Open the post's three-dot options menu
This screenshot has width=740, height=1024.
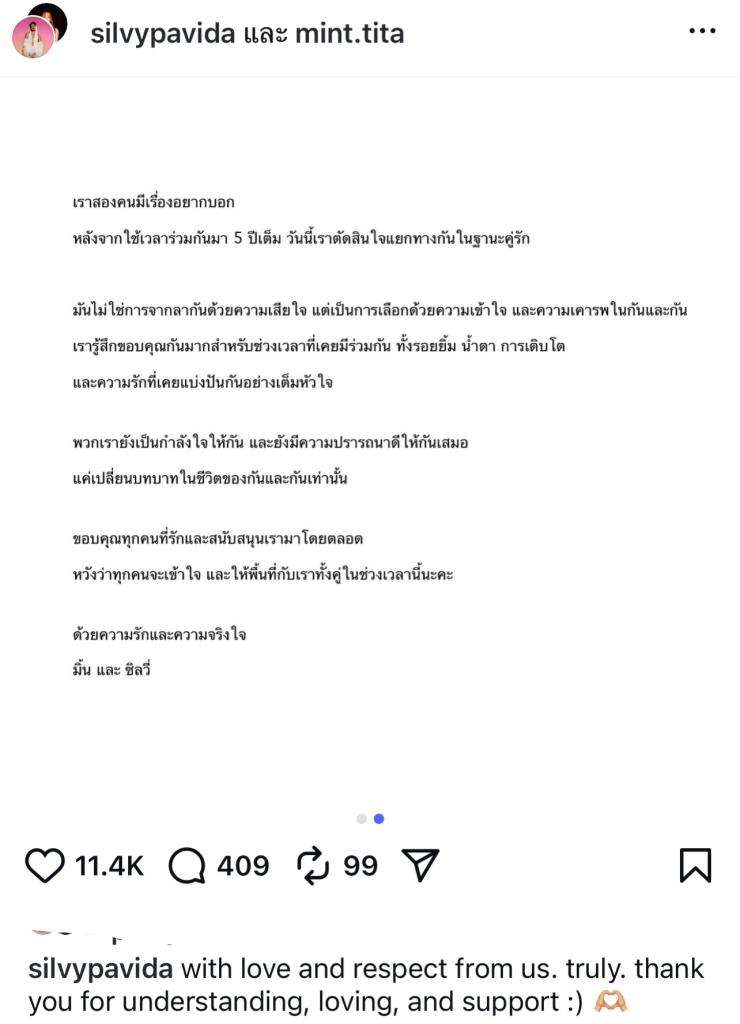[702, 32]
